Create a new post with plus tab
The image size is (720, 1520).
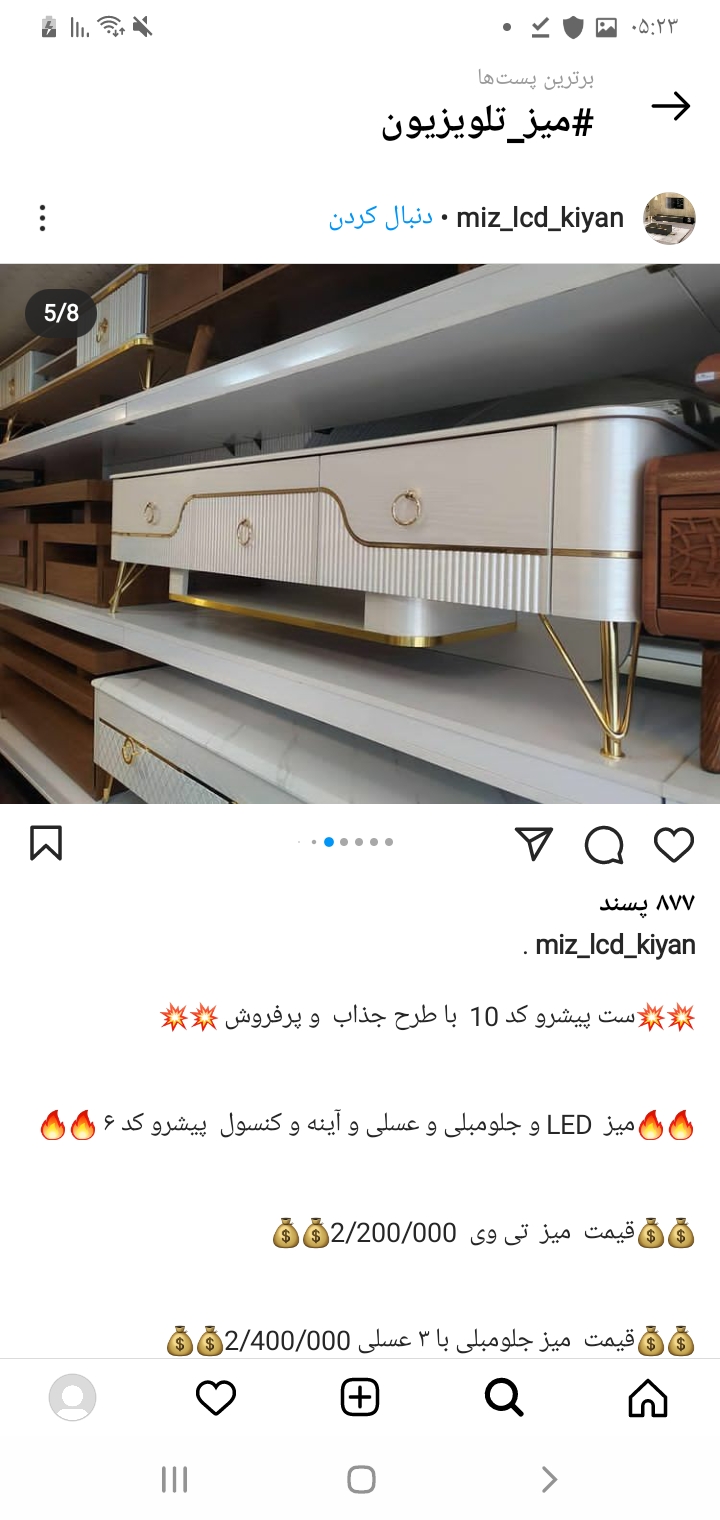click(x=360, y=1397)
